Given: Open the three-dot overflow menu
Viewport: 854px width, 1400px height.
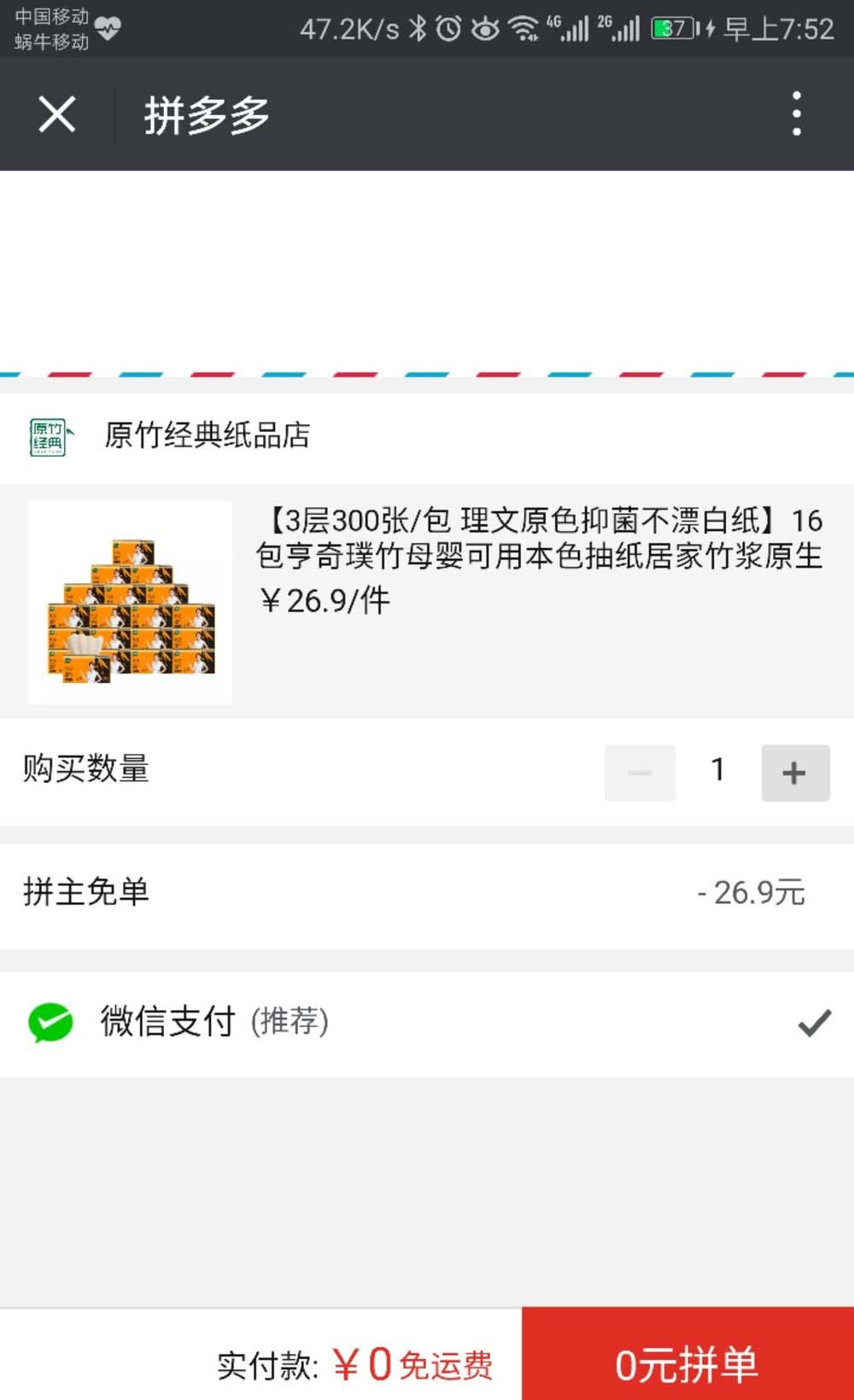Looking at the screenshot, I should coord(796,114).
